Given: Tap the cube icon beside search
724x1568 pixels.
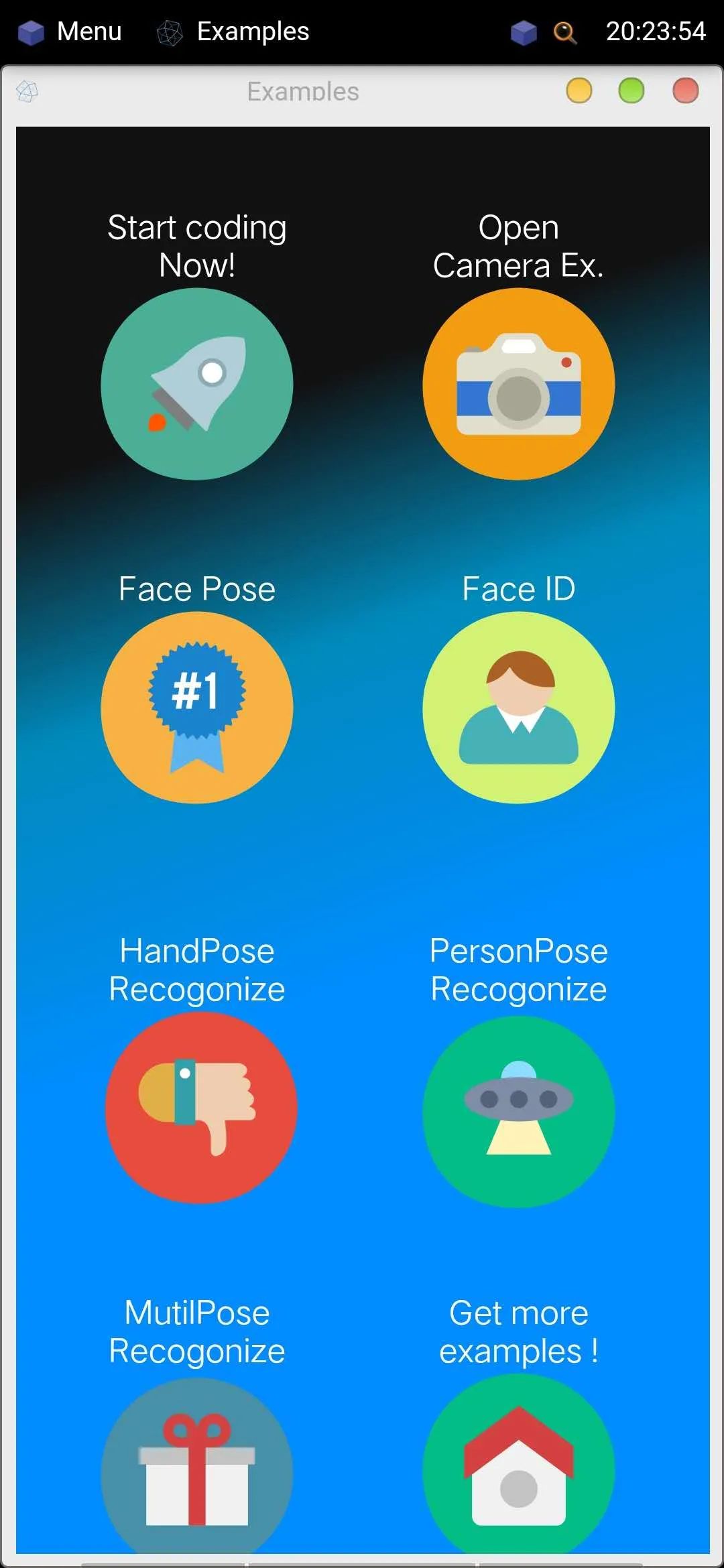Looking at the screenshot, I should coord(524,31).
